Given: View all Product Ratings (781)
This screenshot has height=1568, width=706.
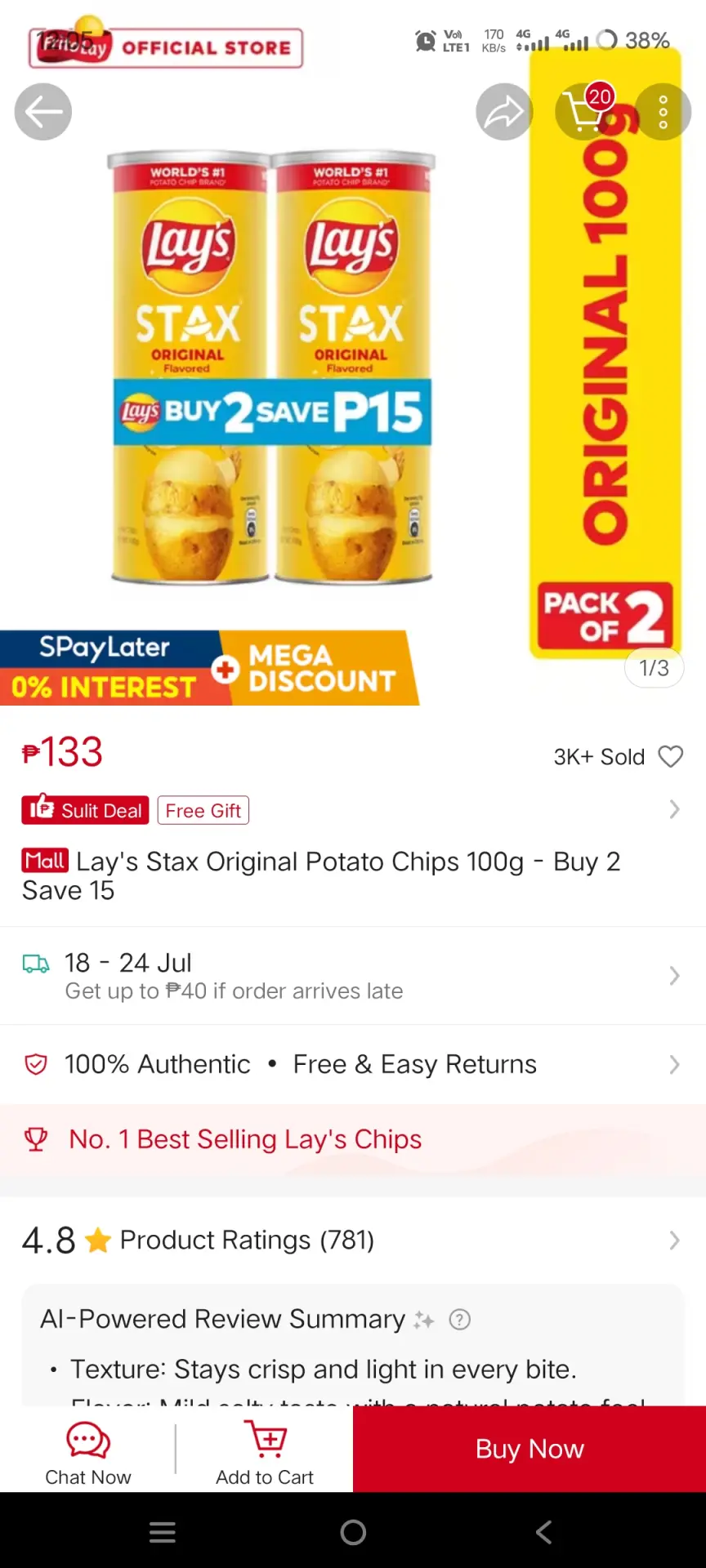Looking at the screenshot, I should (353, 1241).
